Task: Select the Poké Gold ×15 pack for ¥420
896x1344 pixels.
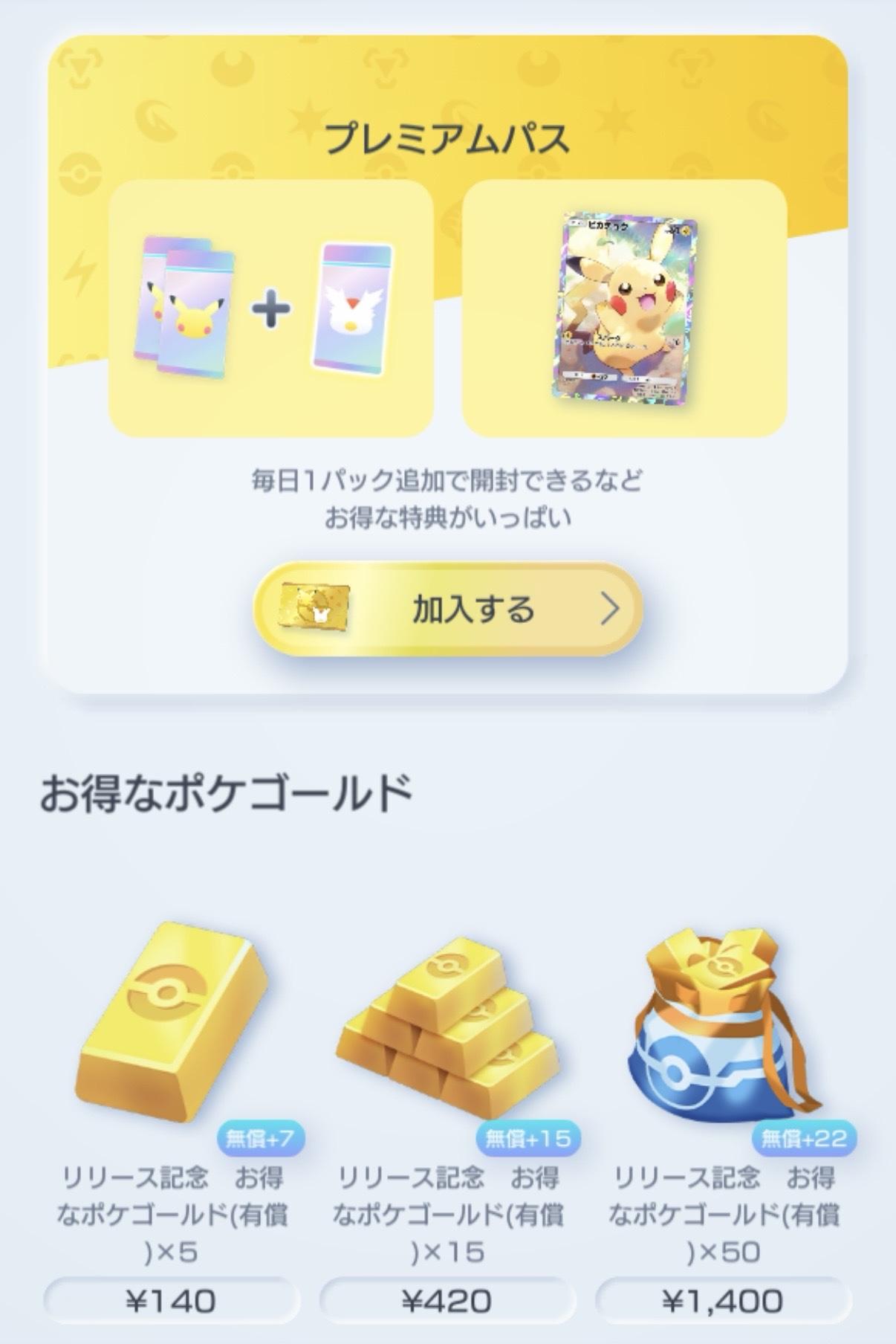Action: click(447, 1301)
